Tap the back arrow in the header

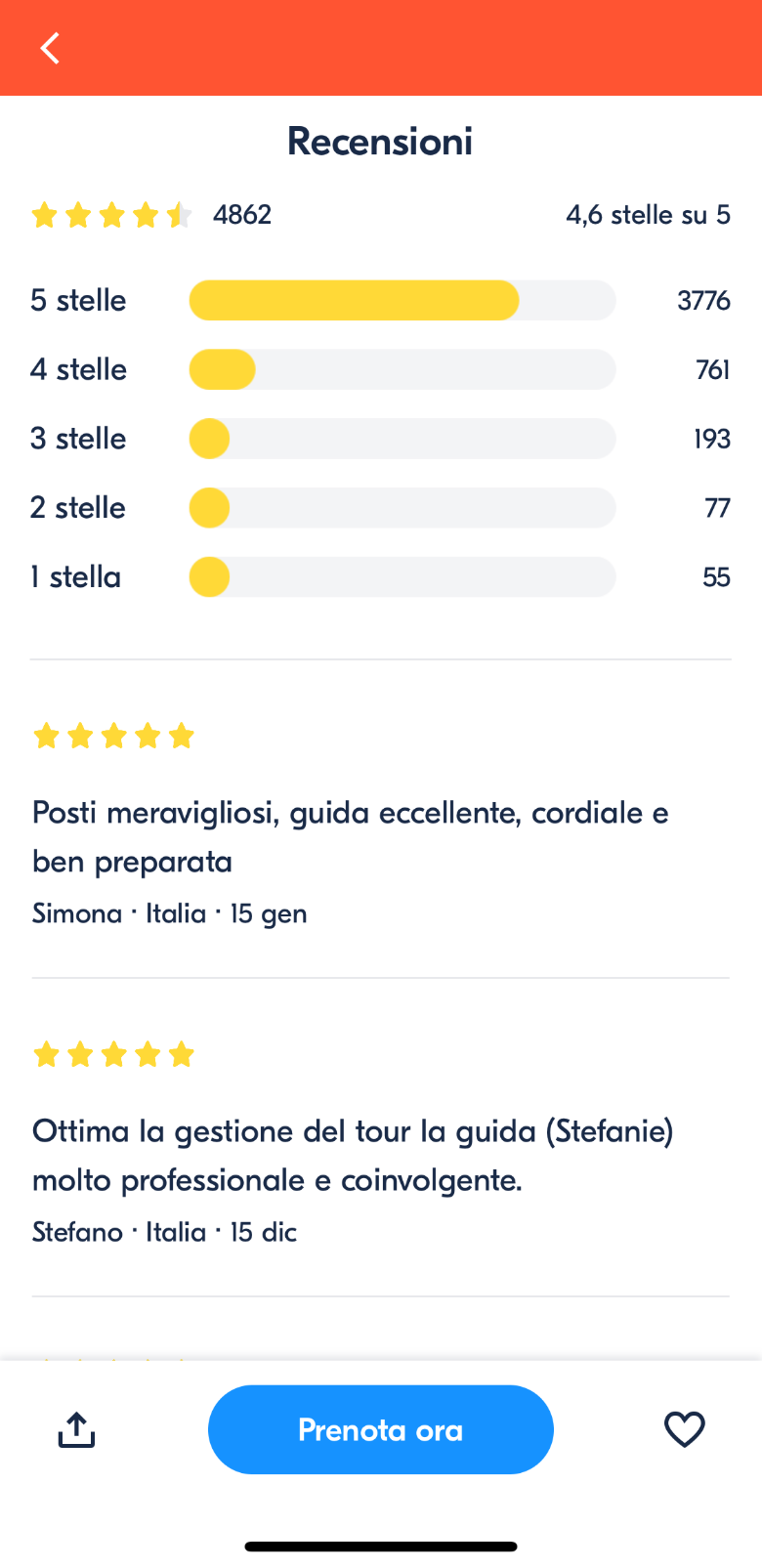[x=49, y=47]
